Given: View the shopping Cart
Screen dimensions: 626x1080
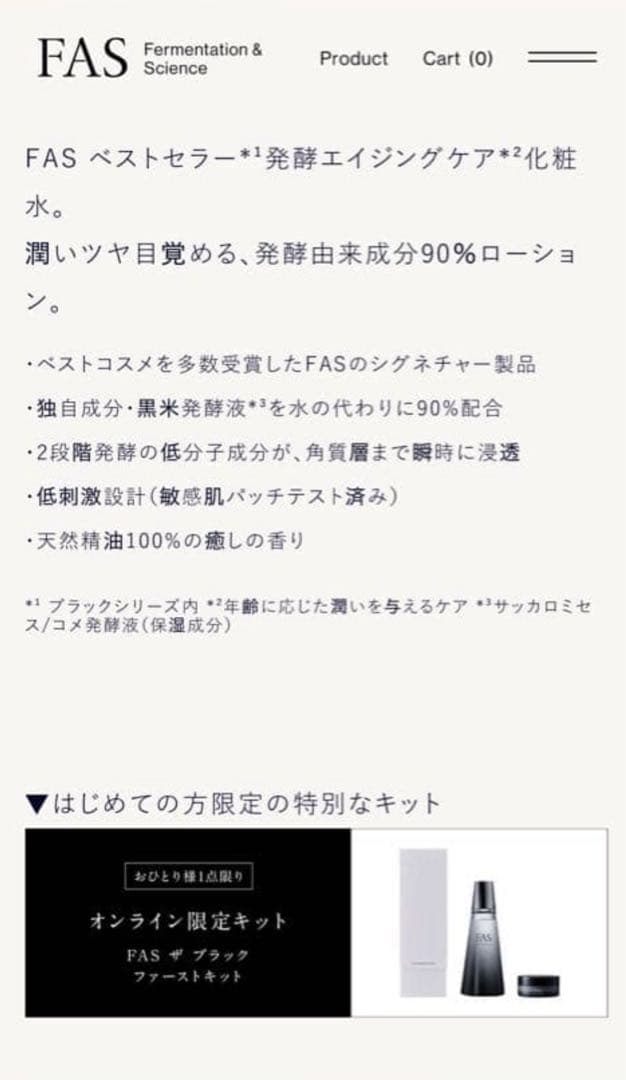Looking at the screenshot, I should coord(457,58).
